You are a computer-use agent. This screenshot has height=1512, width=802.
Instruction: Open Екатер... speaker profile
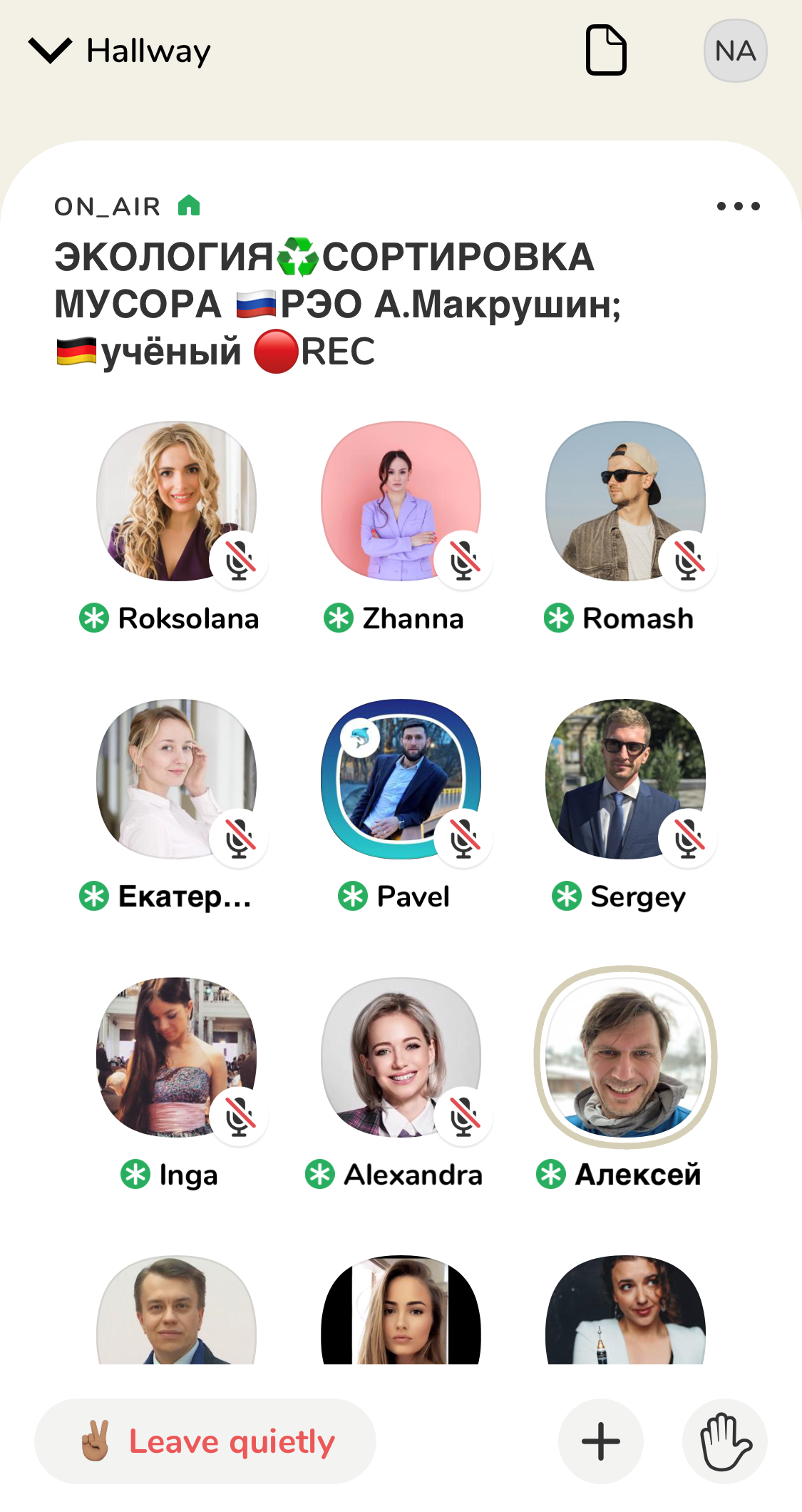[176, 779]
